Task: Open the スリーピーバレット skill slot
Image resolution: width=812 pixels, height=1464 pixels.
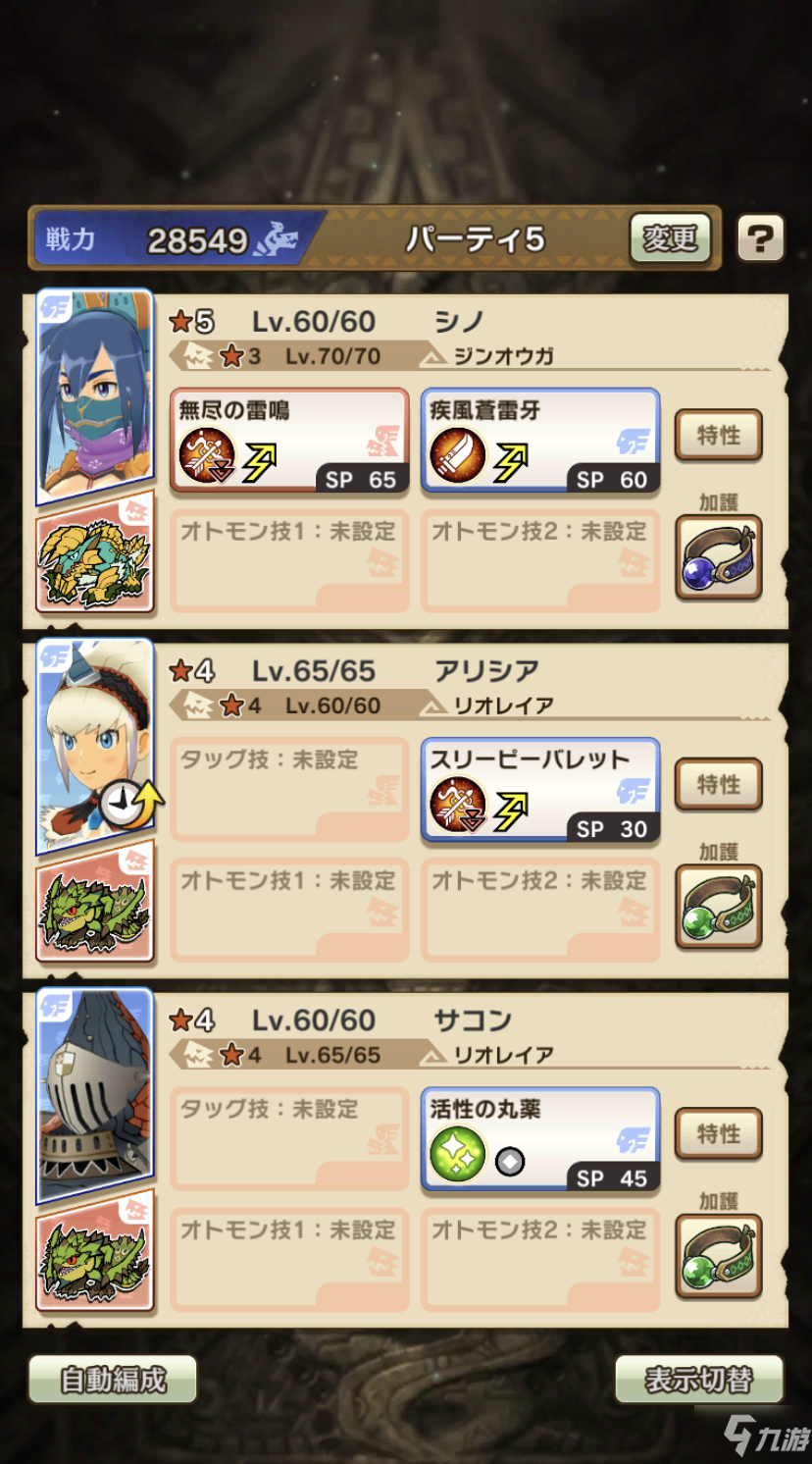Action: 540,789
